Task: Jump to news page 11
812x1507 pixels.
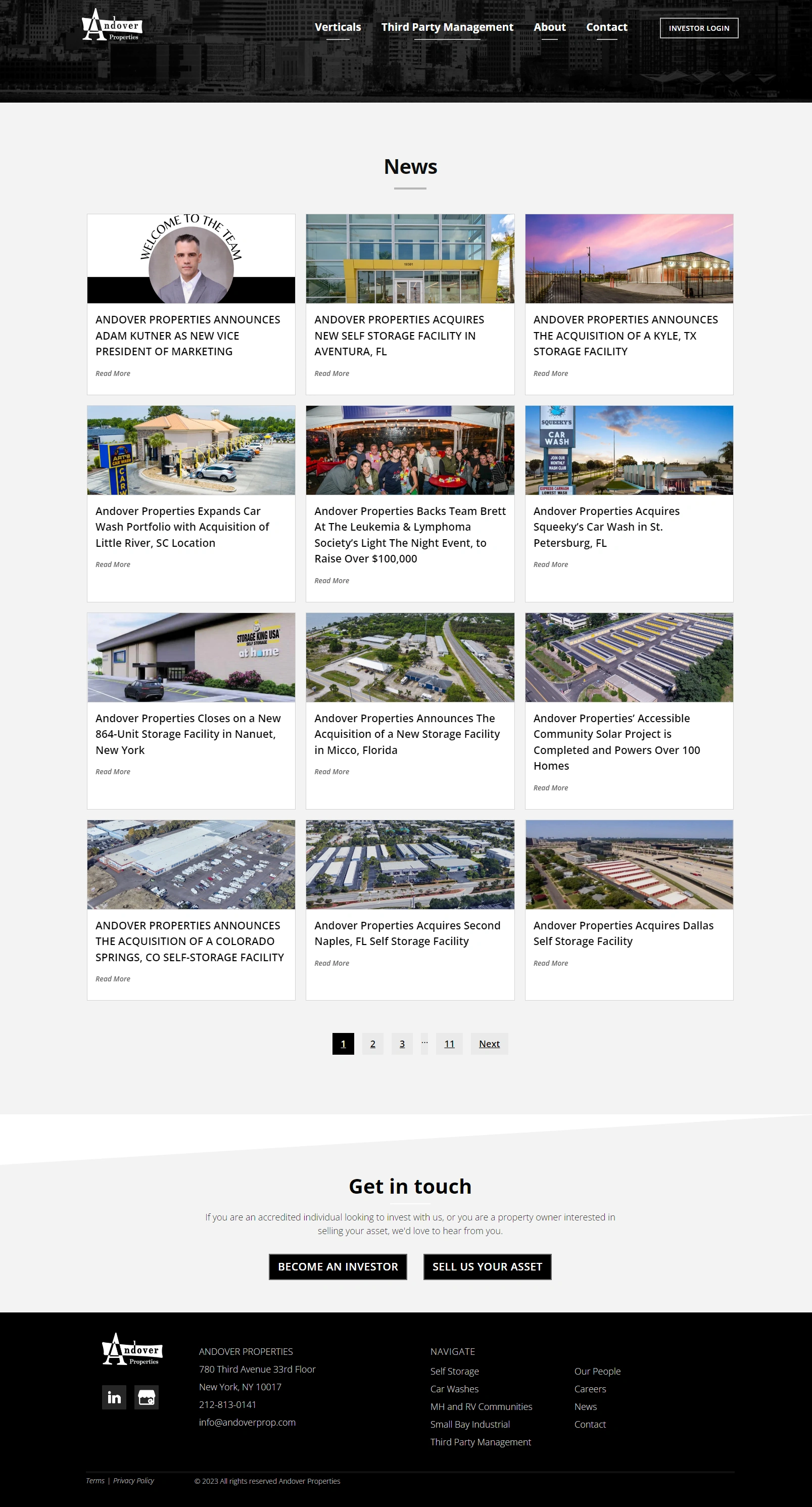Action: tap(449, 1044)
